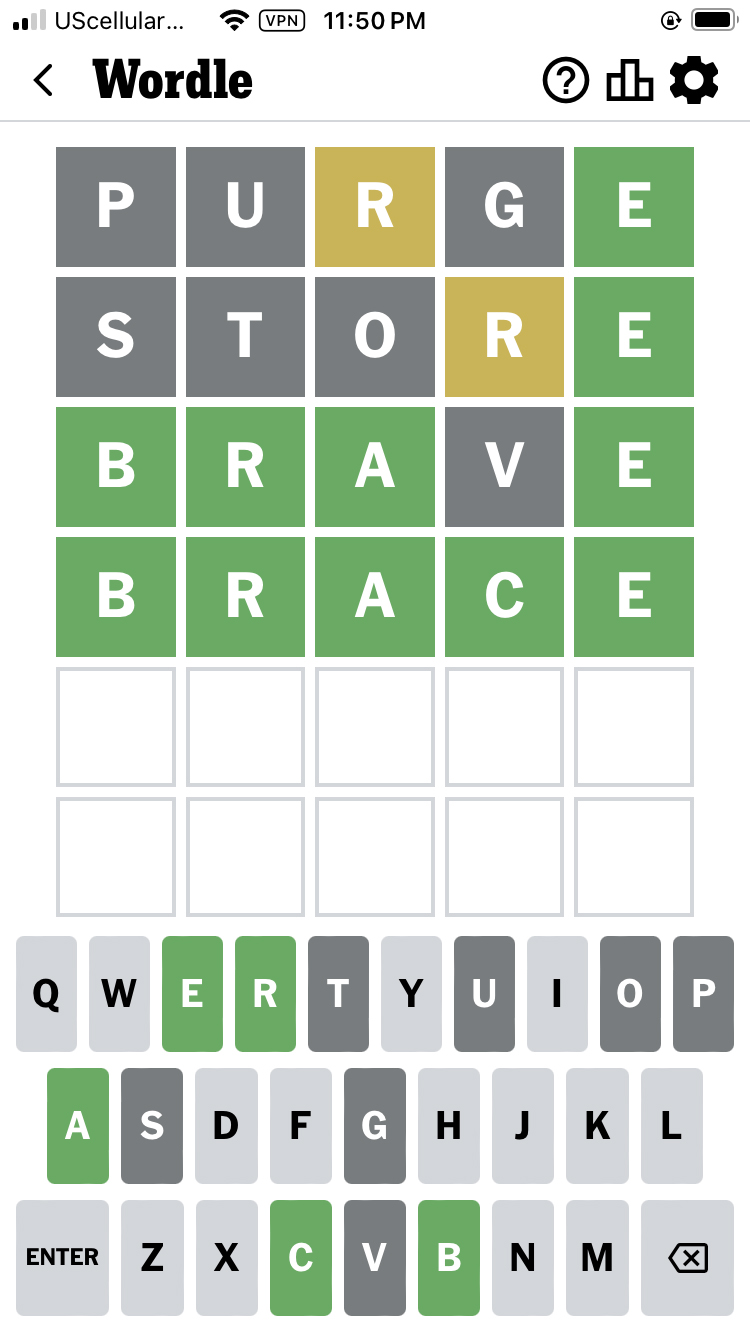Select the K key
Image resolution: width=750 pixels, height=1334 pixels.
(x=597, y=1126)
